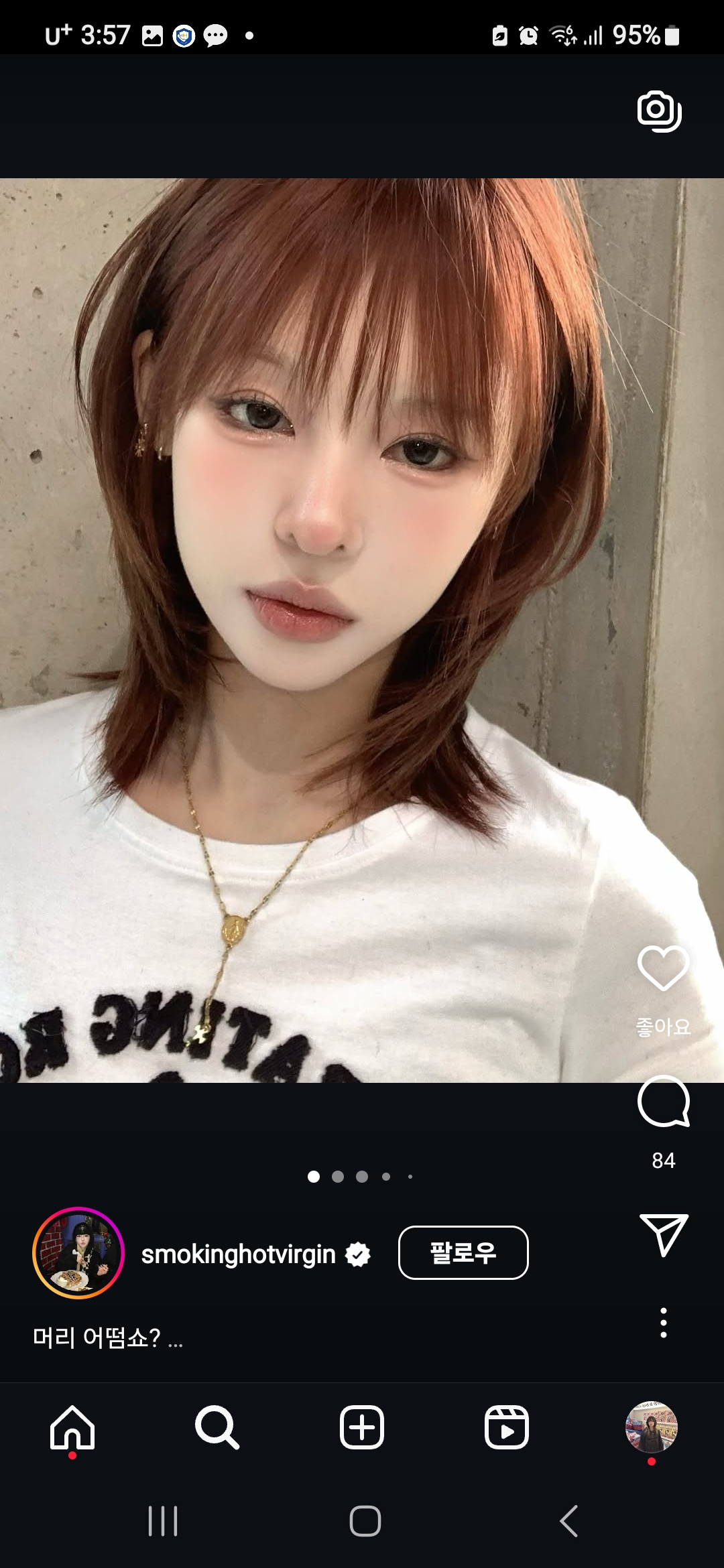This screenshot has height=1568, width=724.
Task: Open the smokinghotvirgin username profile link
Action: point(239,1254)
